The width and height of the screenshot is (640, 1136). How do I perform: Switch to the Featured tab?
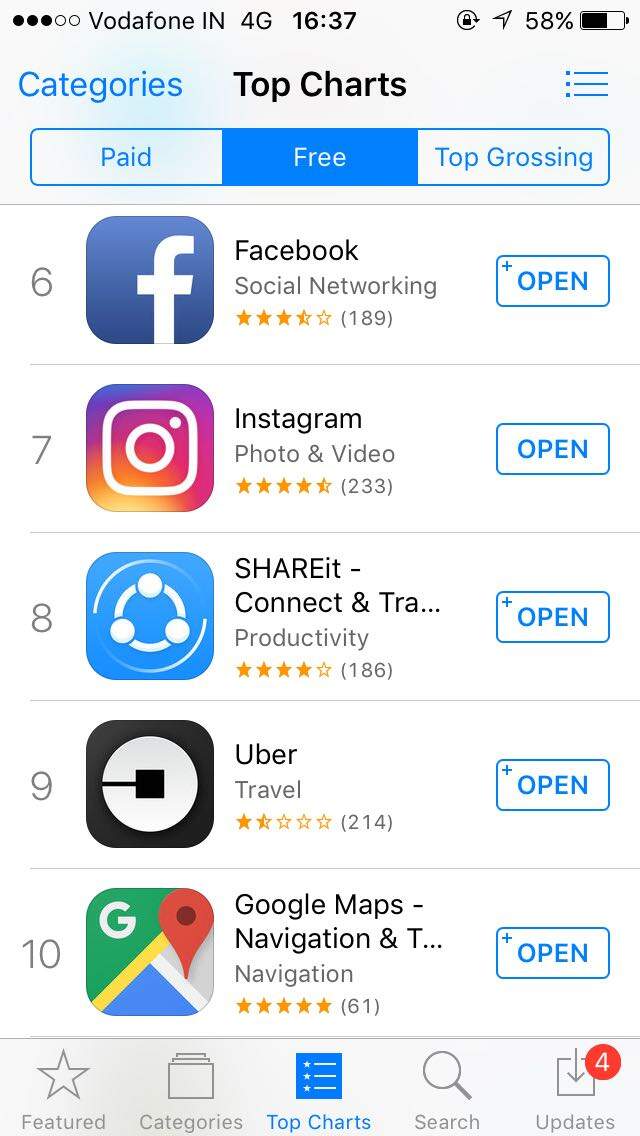63,1089
